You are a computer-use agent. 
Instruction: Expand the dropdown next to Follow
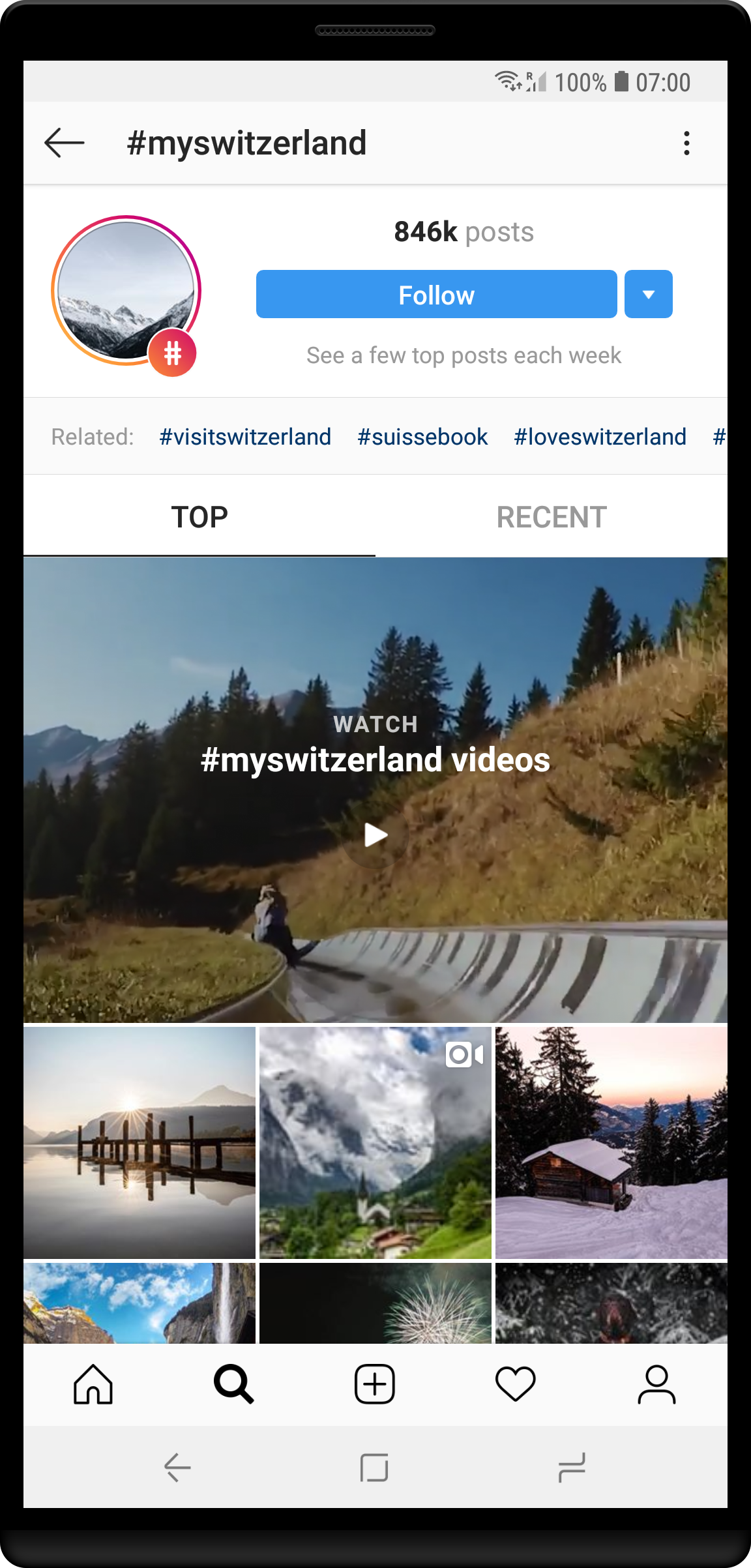coord(648,295)
